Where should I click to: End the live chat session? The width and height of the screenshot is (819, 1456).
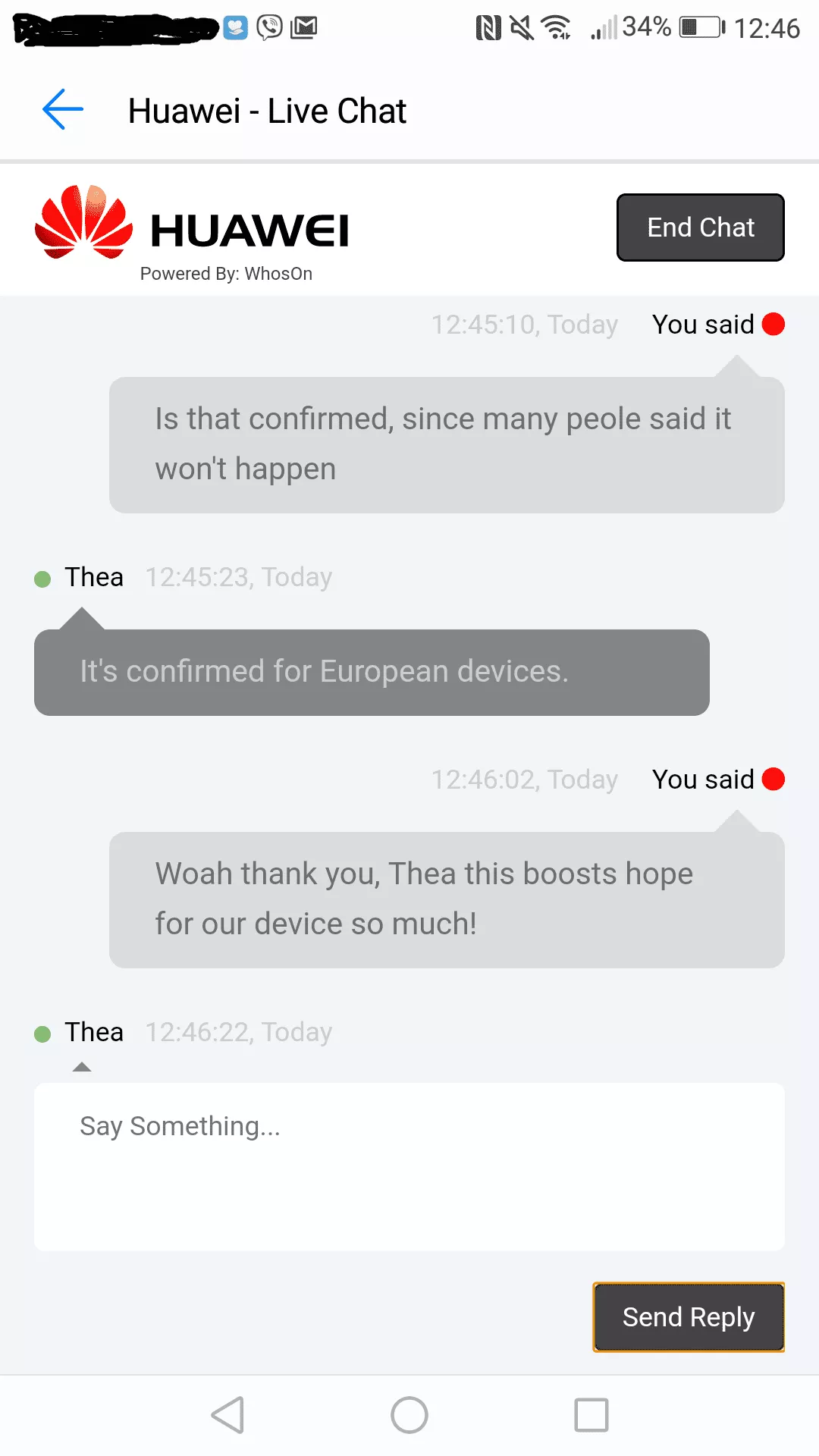click(700, 227)
